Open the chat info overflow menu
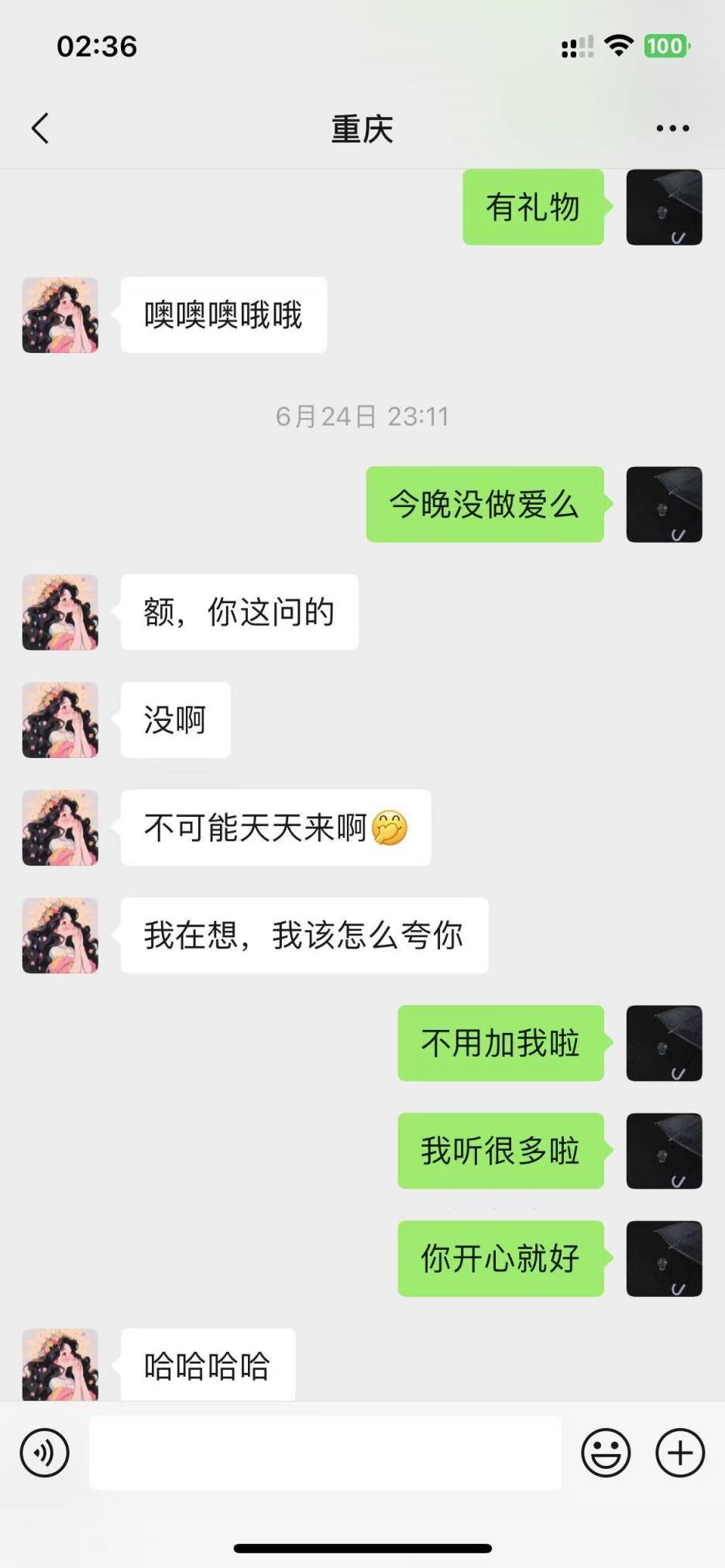Image resolution: width=725 pixels, height=1568 pixels. coord(672,129)
